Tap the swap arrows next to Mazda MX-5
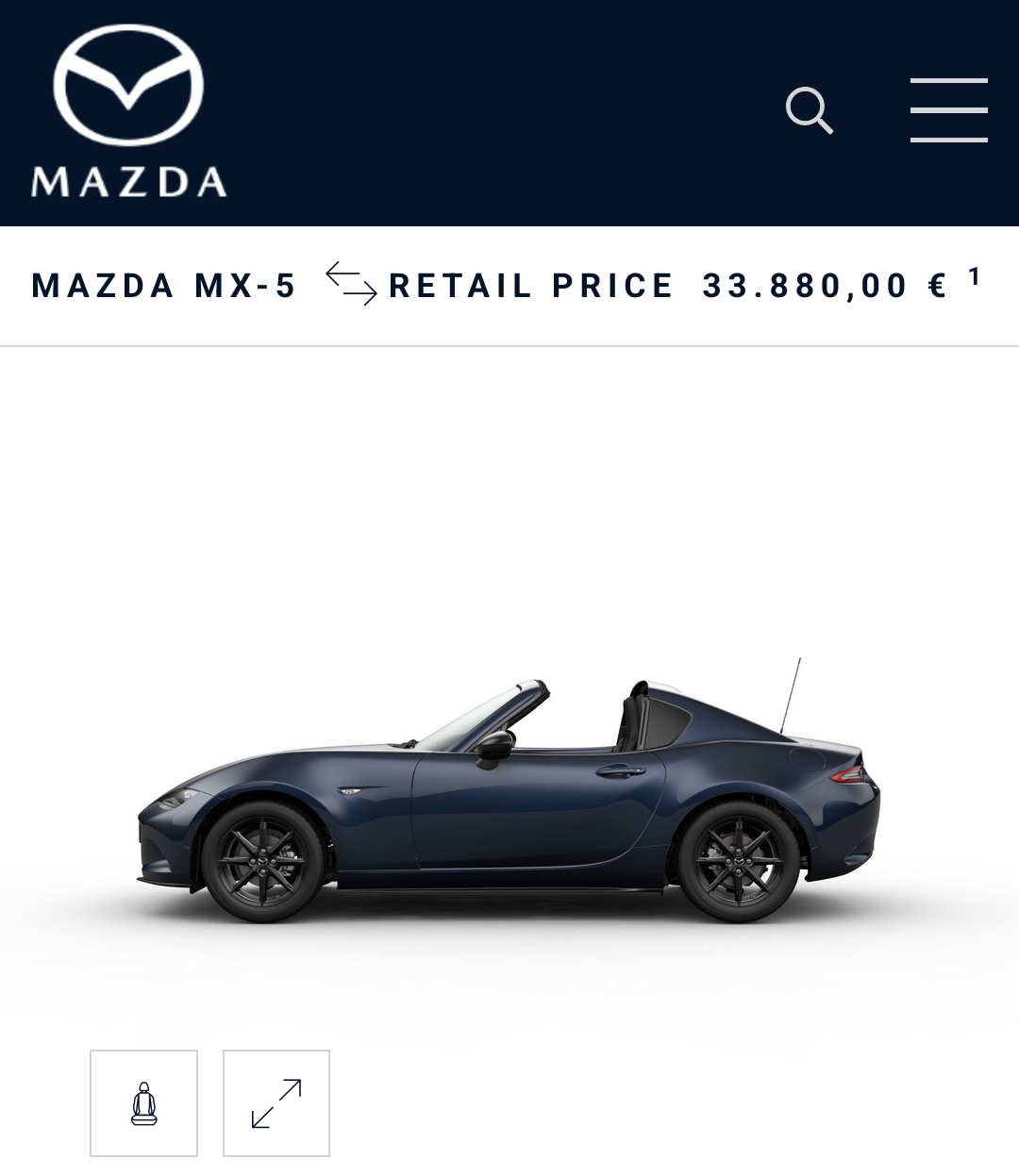The height and width of the screenshot is (1176, 1019). click(x=351, y=284)
